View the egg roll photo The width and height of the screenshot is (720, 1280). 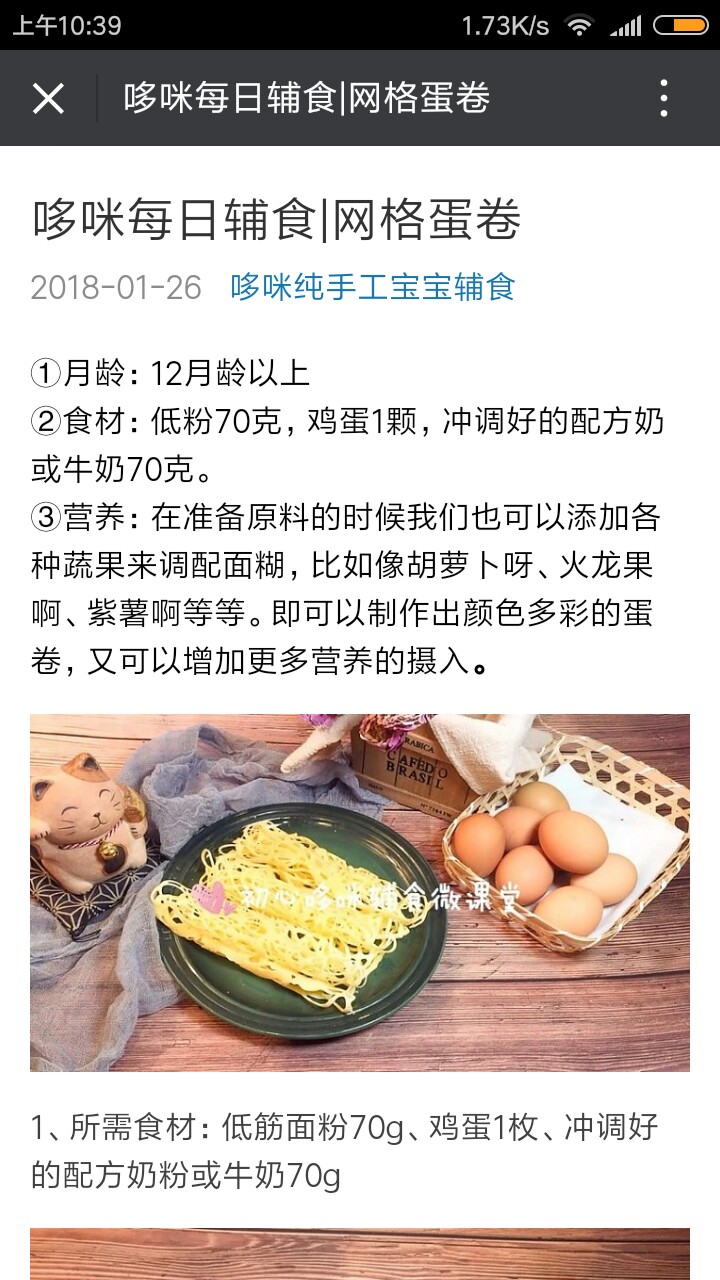click(x=360, y=893)
